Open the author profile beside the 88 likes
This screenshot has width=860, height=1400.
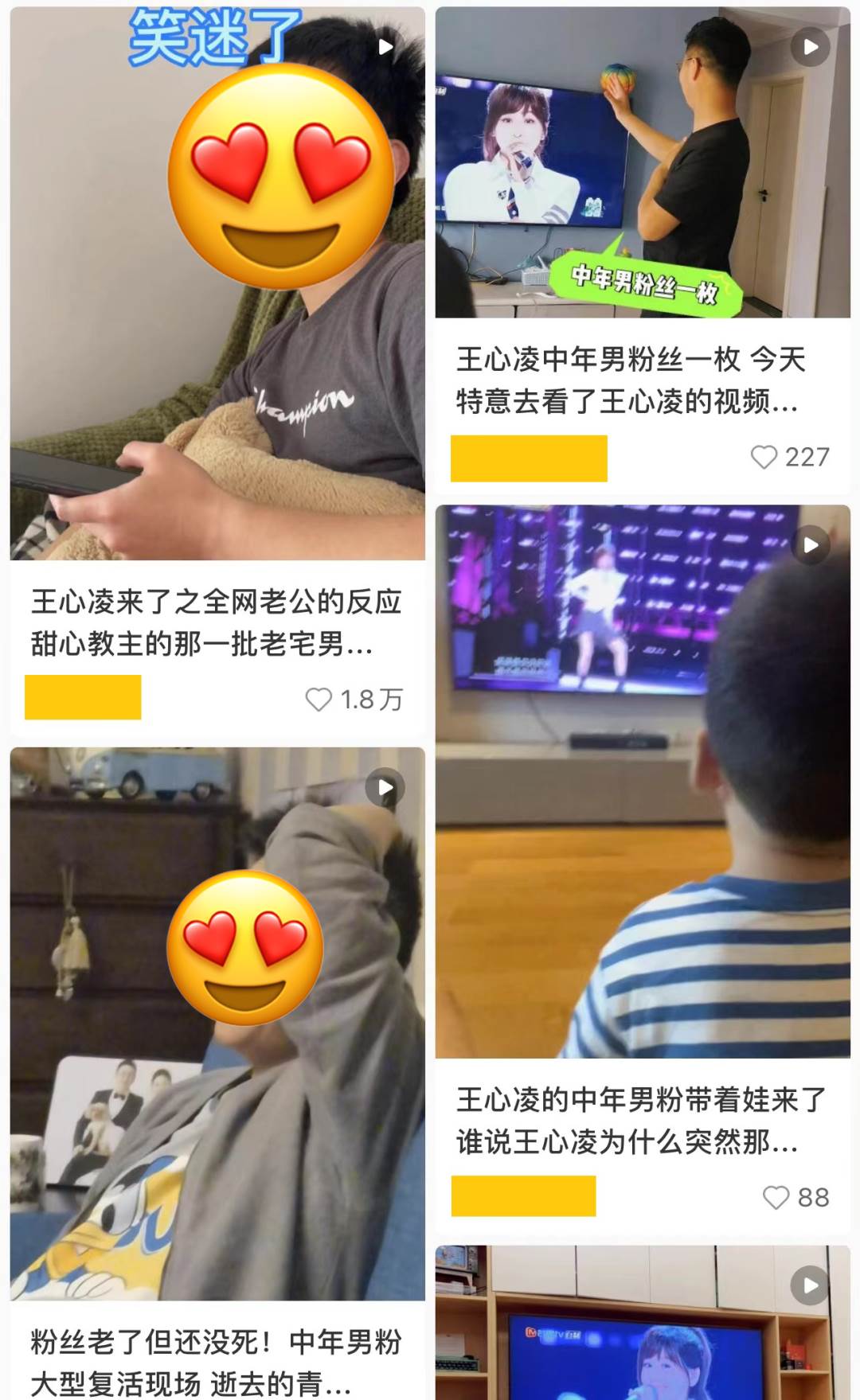[x=523, y=1196]
